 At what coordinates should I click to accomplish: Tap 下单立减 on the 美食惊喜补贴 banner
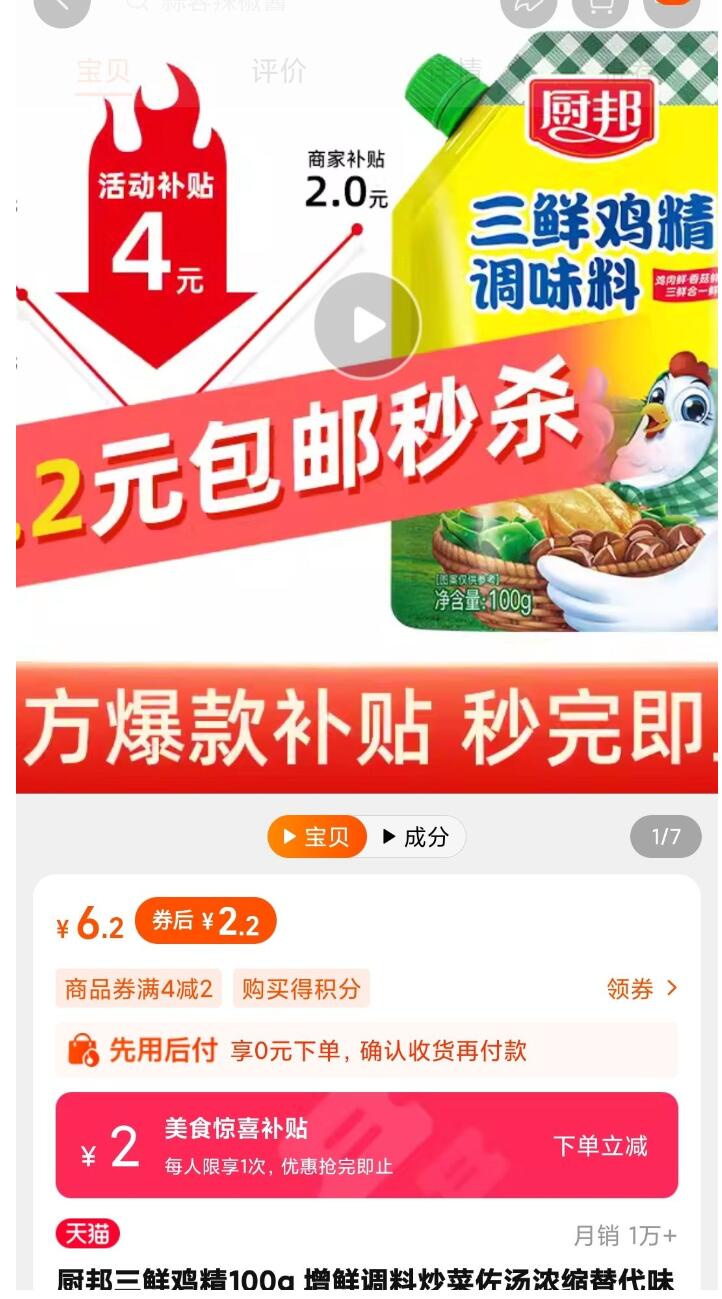600,1146
